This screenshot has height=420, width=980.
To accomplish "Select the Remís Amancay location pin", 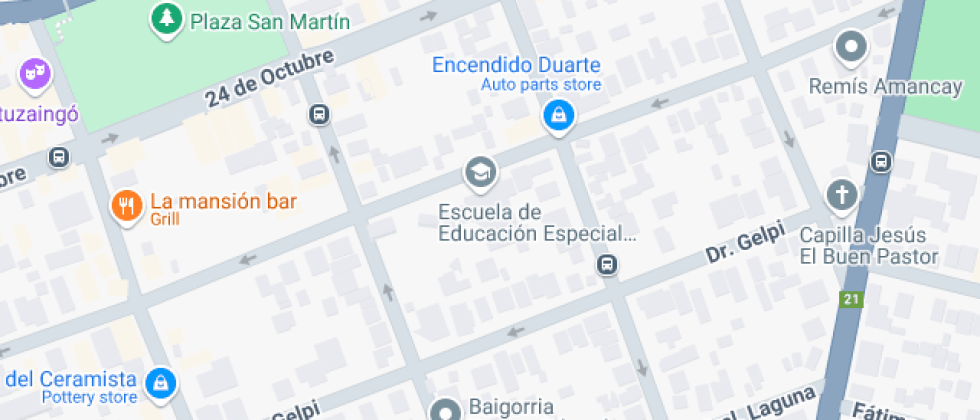I will pyautogui.click(x=851, y=48).
